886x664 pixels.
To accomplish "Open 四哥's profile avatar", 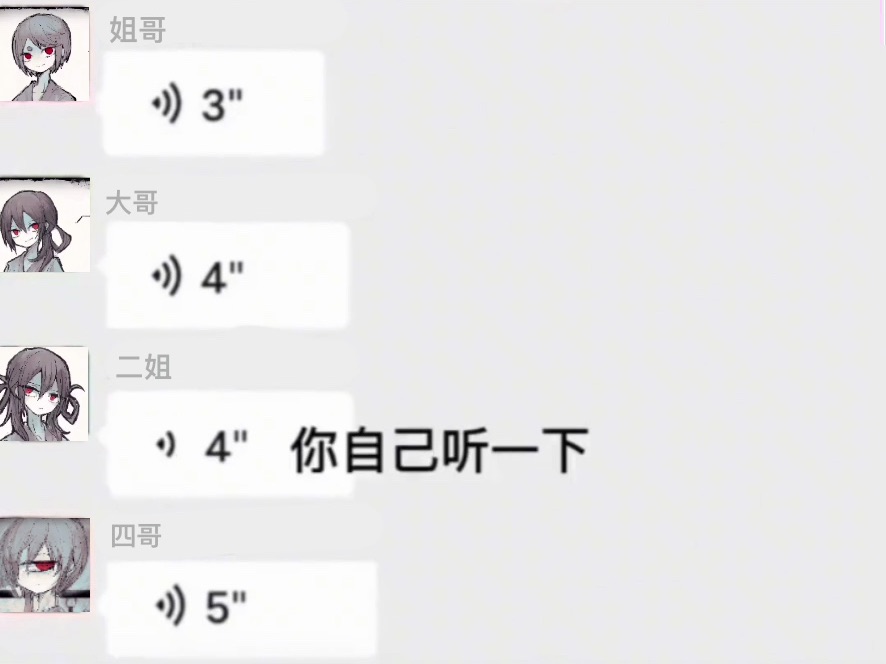I will pos(45,565).
